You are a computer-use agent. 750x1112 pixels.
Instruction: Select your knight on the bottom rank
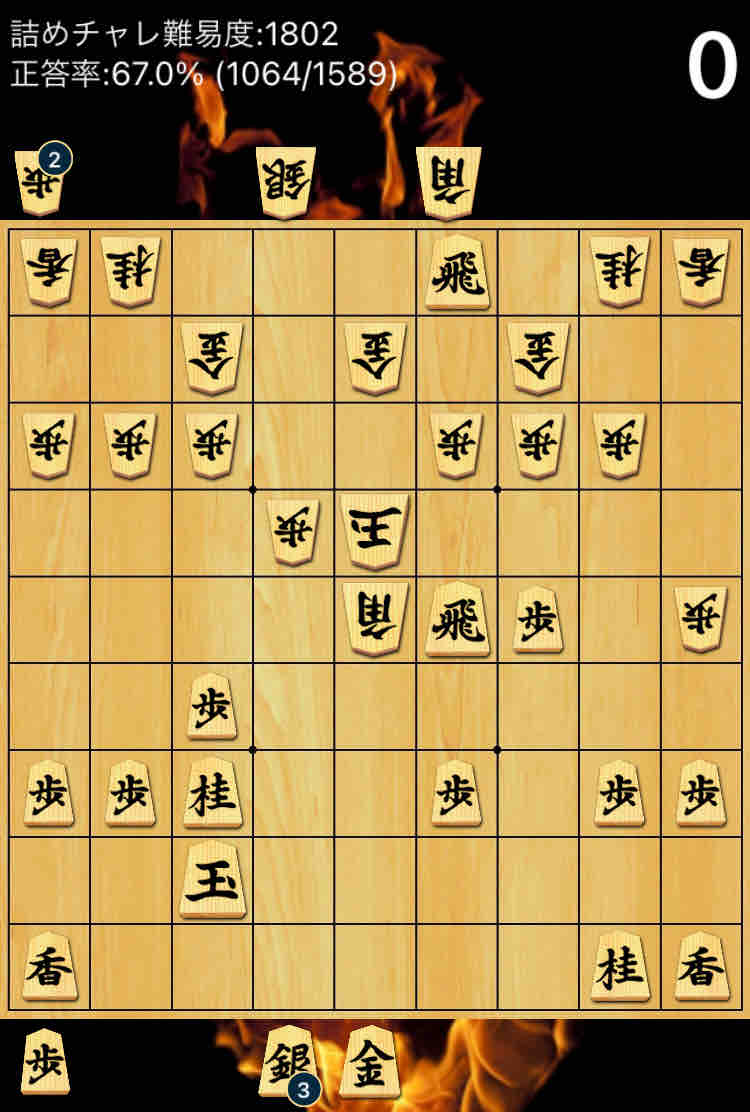[x=619, y=966]
